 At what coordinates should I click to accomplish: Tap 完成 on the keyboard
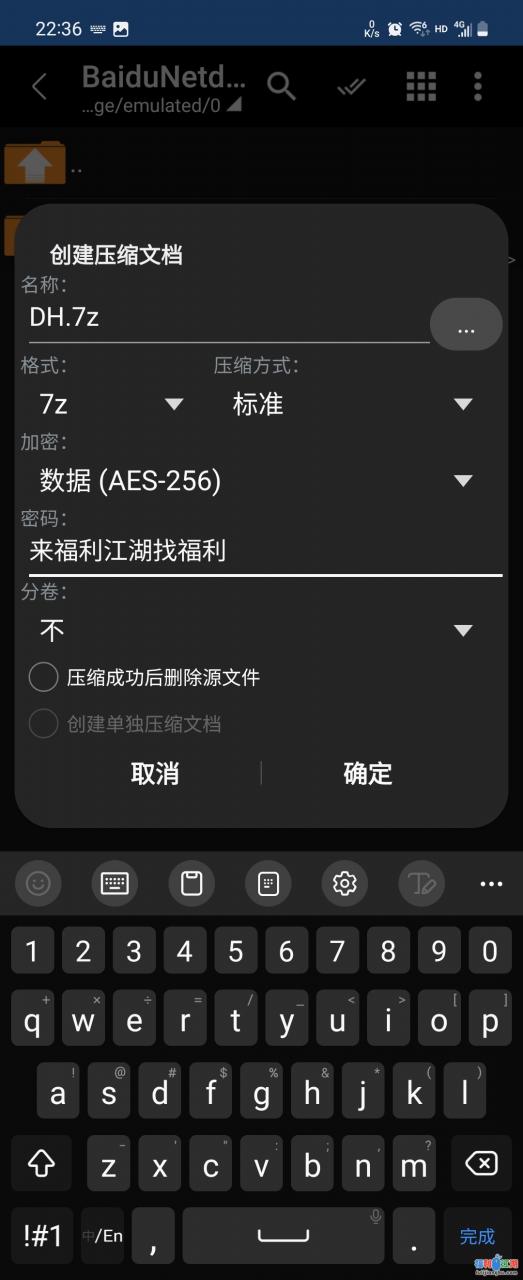pyautogui.click(x=477, y=1236)
